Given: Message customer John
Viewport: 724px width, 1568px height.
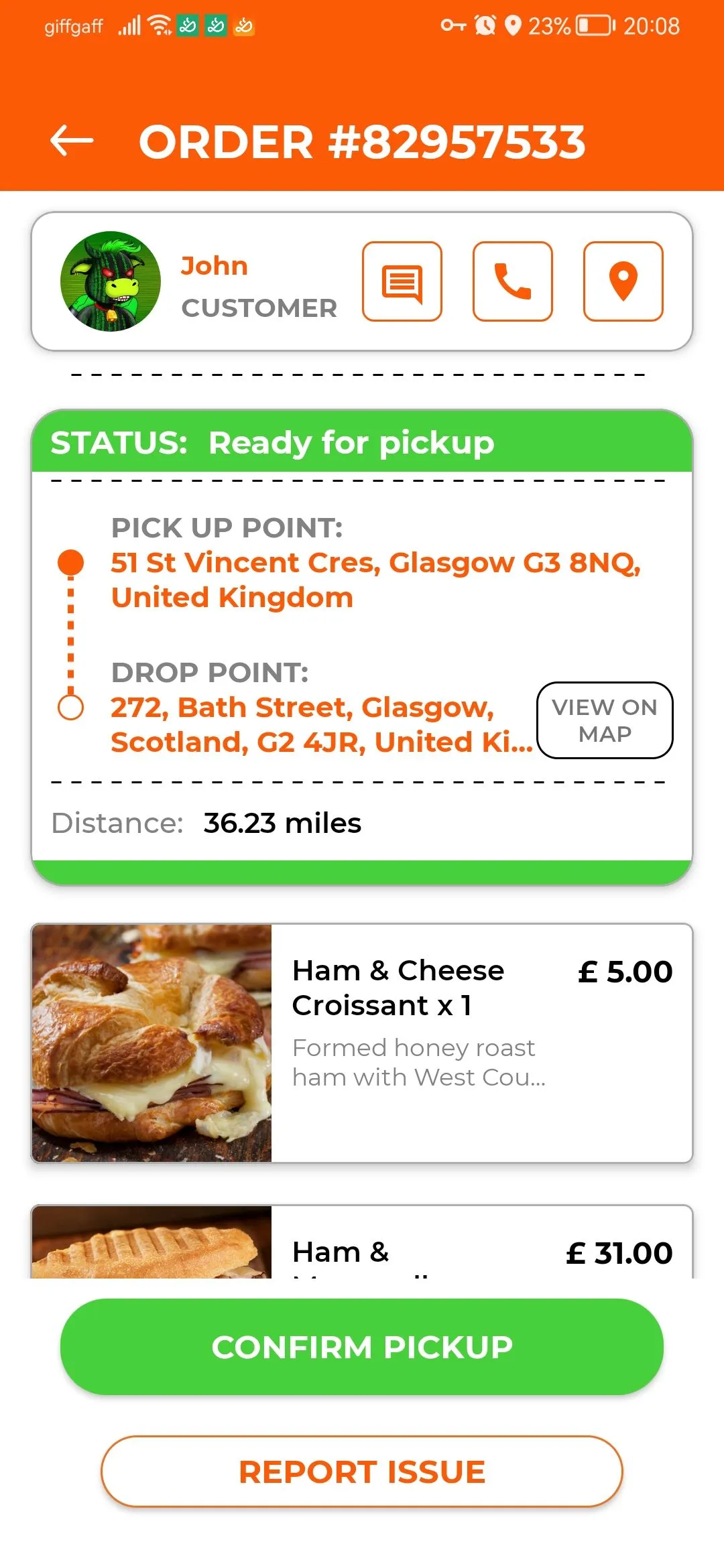Looking at the screenshot, I should click(402, 282).
